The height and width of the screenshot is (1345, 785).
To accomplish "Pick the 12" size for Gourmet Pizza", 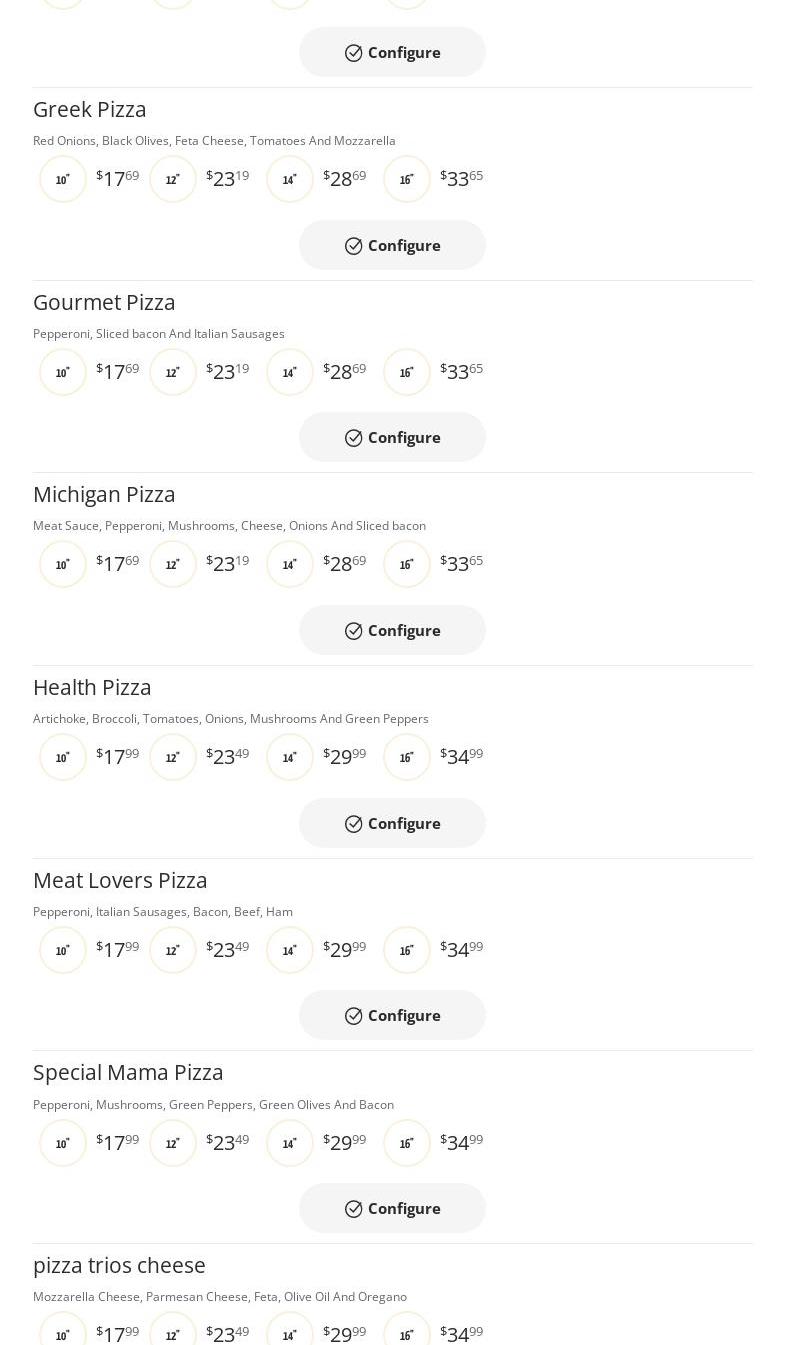I will [173, 372].
